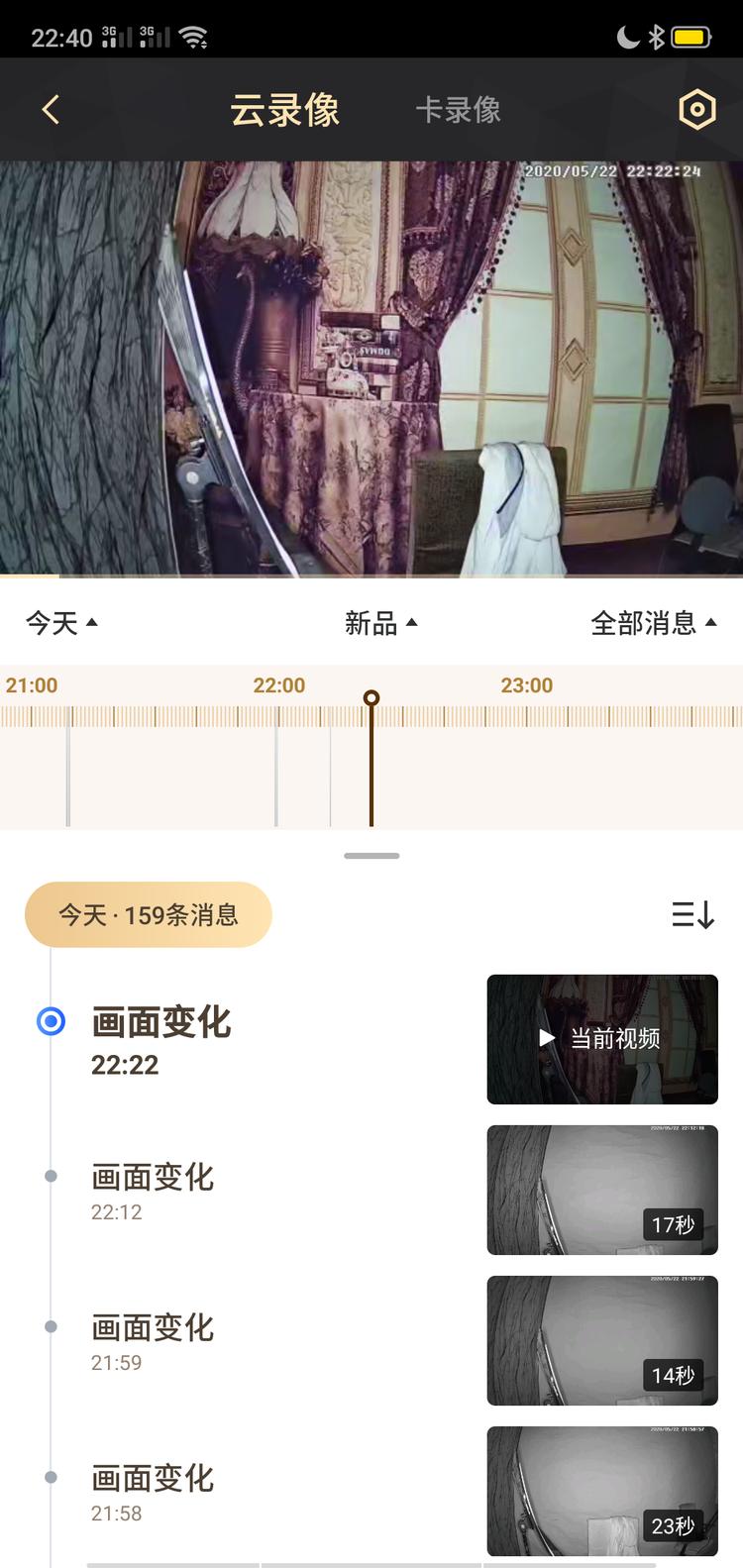Open the 22:22 画面变化 event entry

pos(160,1022)
